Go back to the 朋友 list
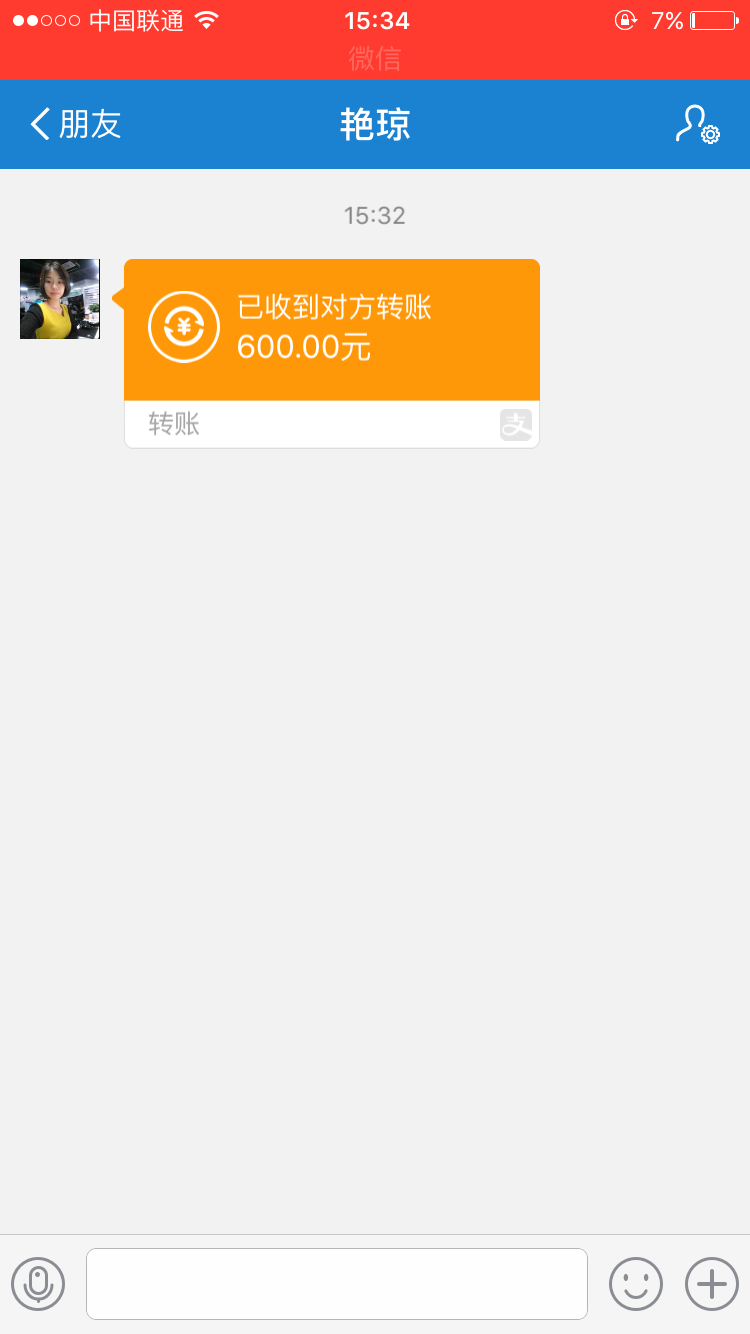 (x=75, y=125)
